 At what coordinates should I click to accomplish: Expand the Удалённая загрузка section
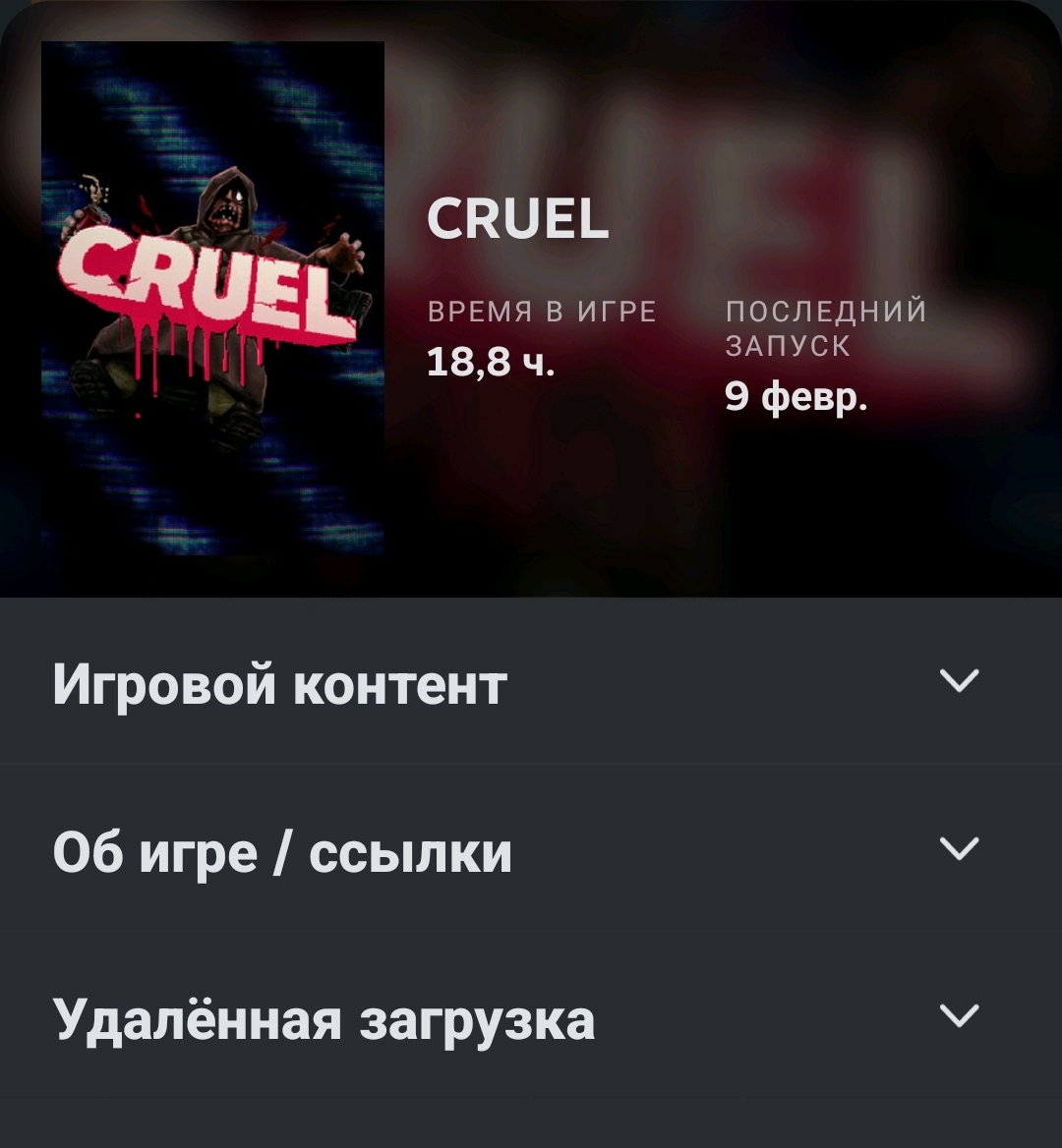click(959, 1015)
